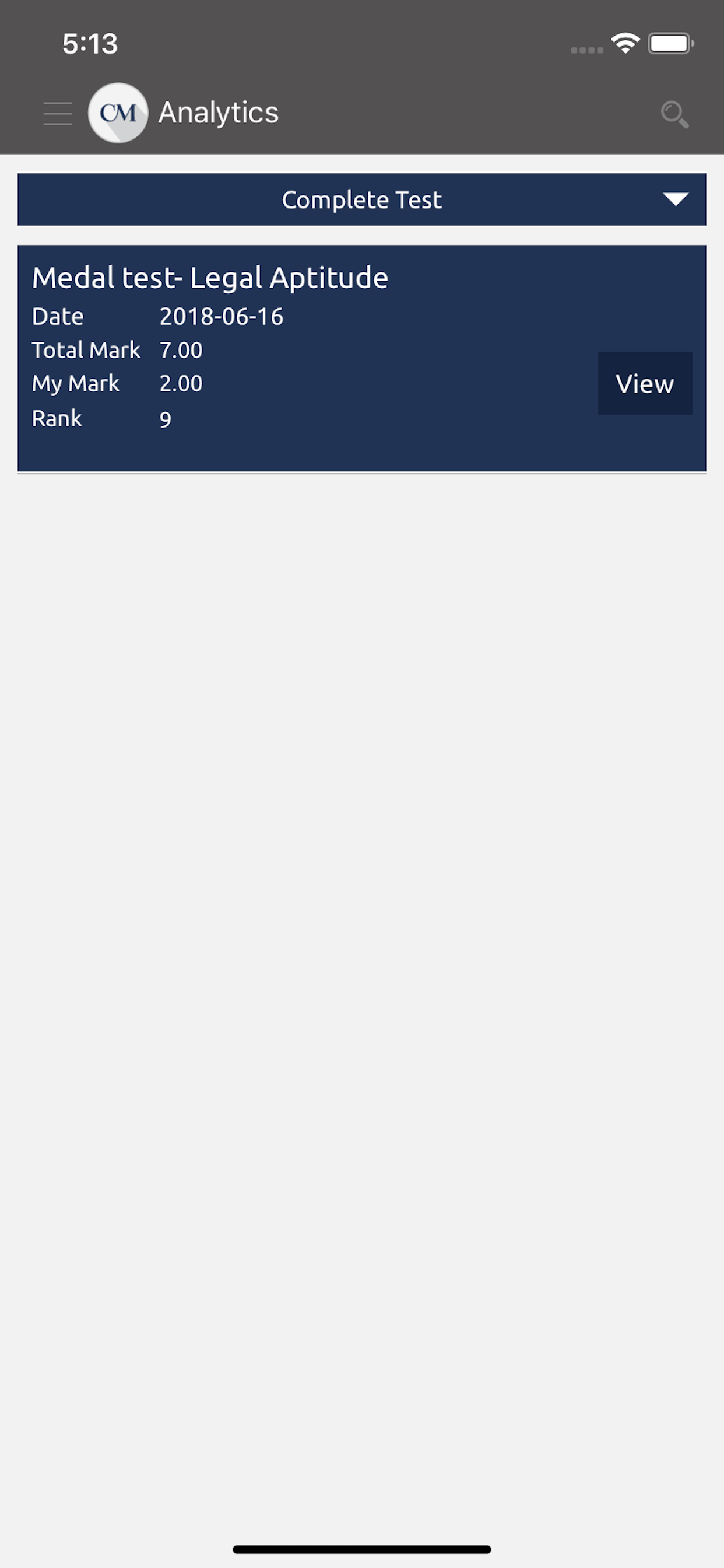Click the Medal test- Legal Aptitude title
The width and height of the screenshot is (724, 1568).
(x=209, y=277)
